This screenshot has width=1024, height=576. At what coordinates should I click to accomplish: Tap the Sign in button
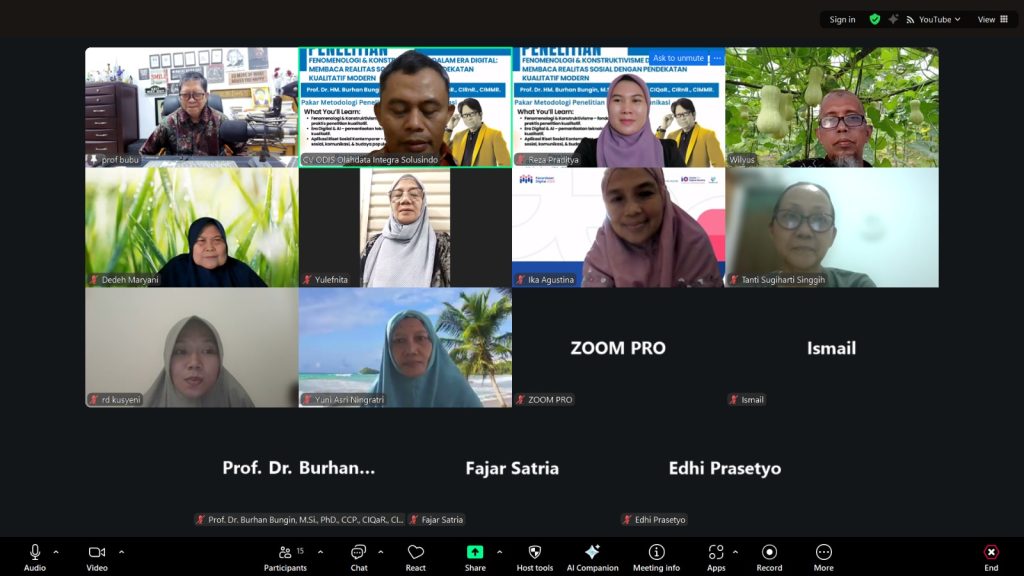click(x=842, y=19)
